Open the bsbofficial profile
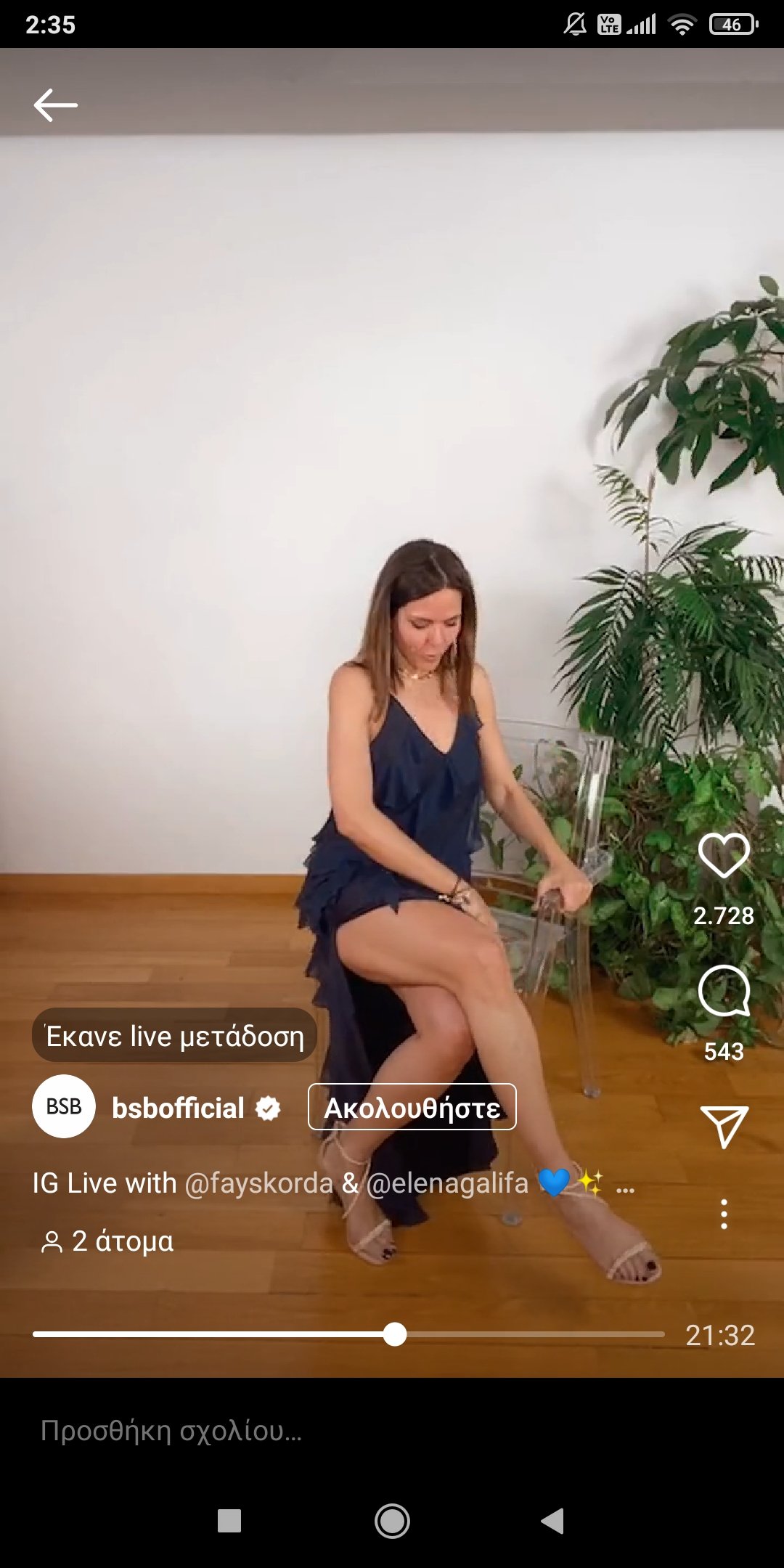784x1568 pixels. click(x=178, y=1108)
